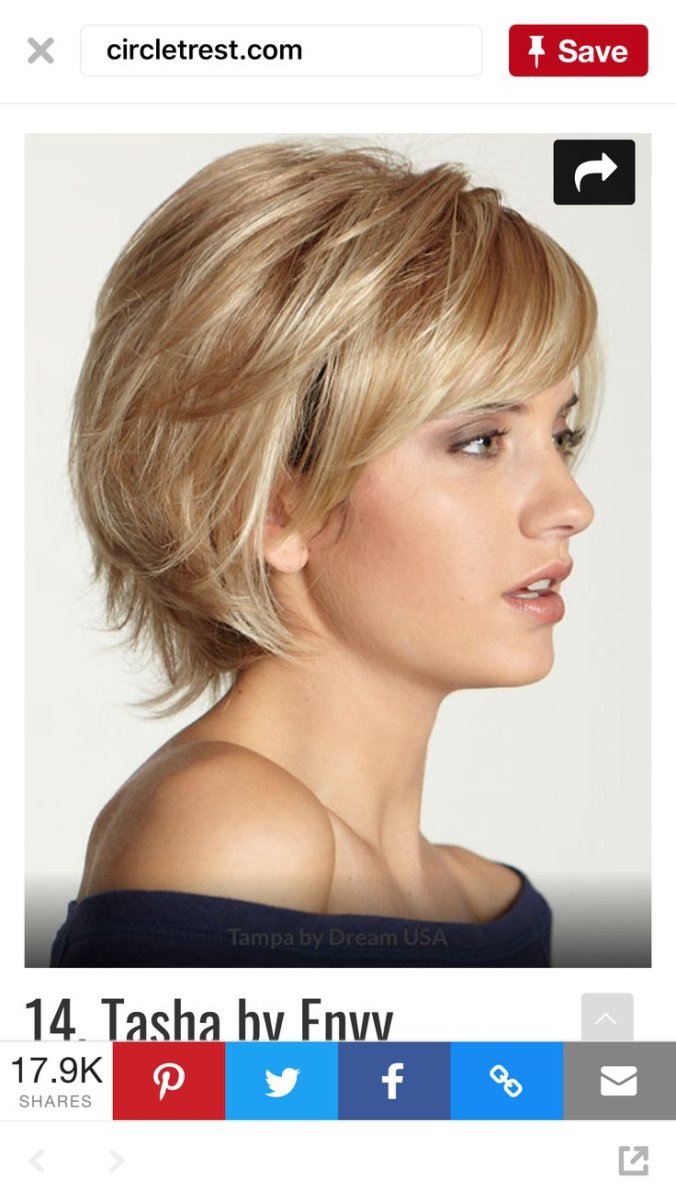
Task: Jump back to top with the up arrow
Action: pos(606,1019)
